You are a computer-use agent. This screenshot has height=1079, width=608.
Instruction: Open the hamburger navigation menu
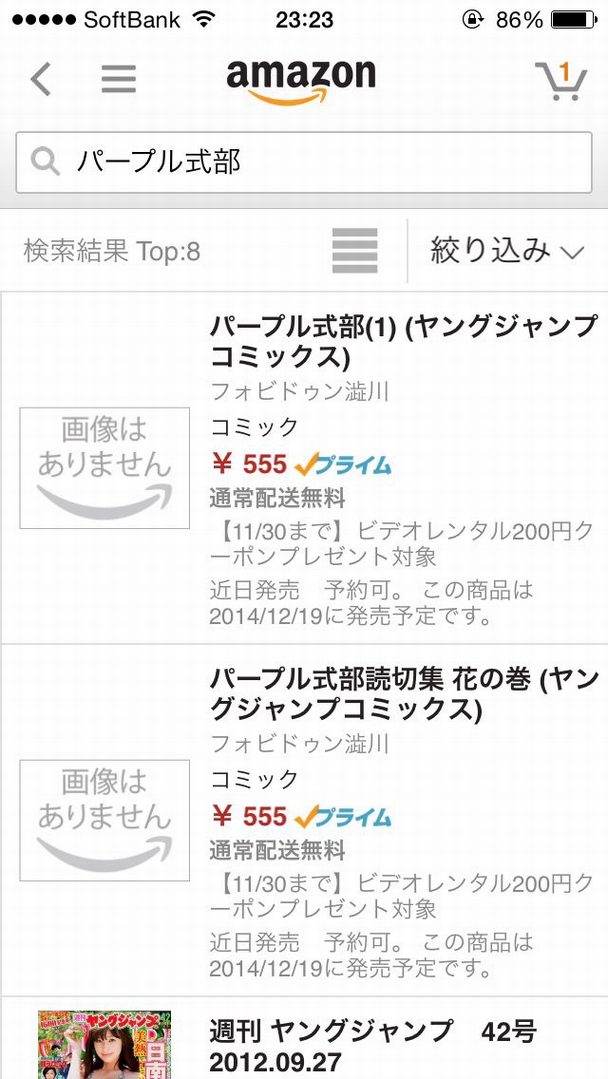(x=118, y=79)
